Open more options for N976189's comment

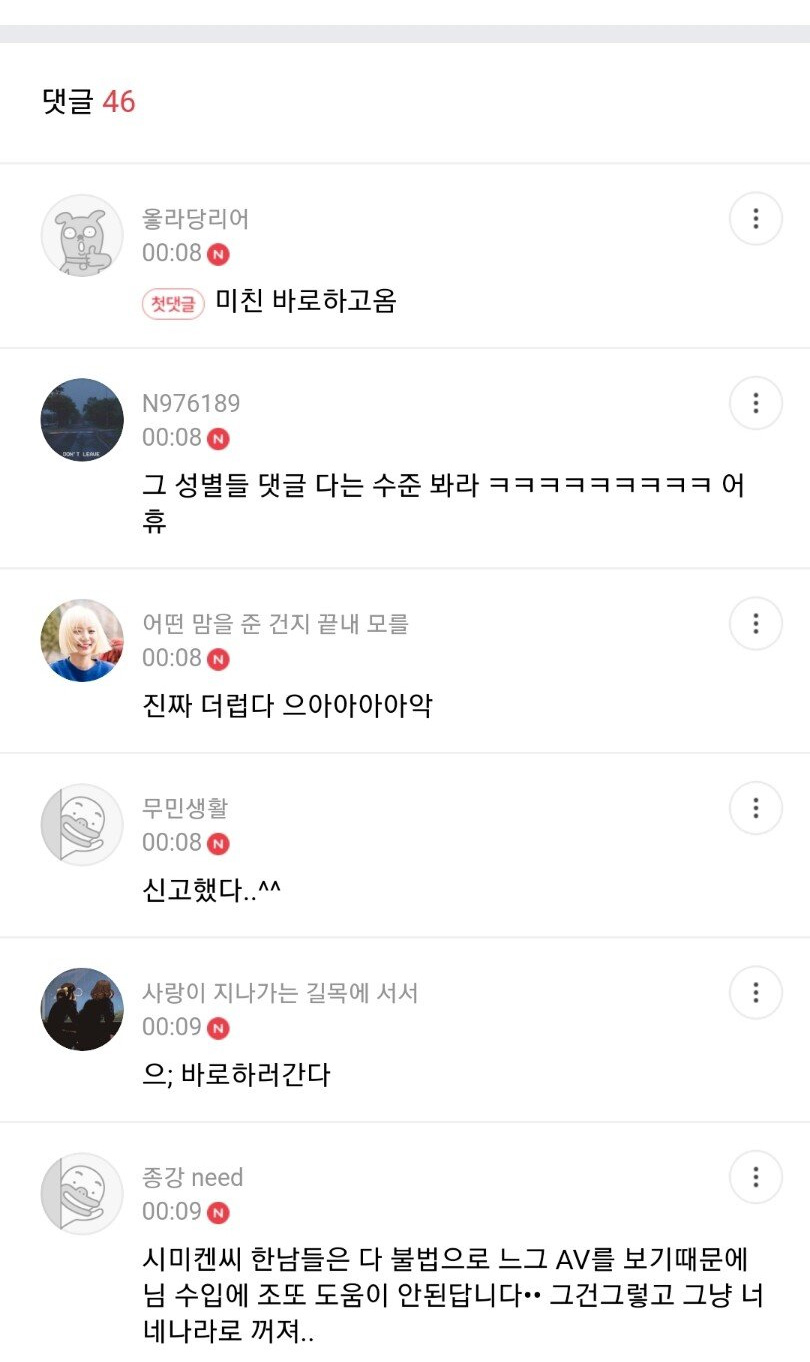pos(755,403)
